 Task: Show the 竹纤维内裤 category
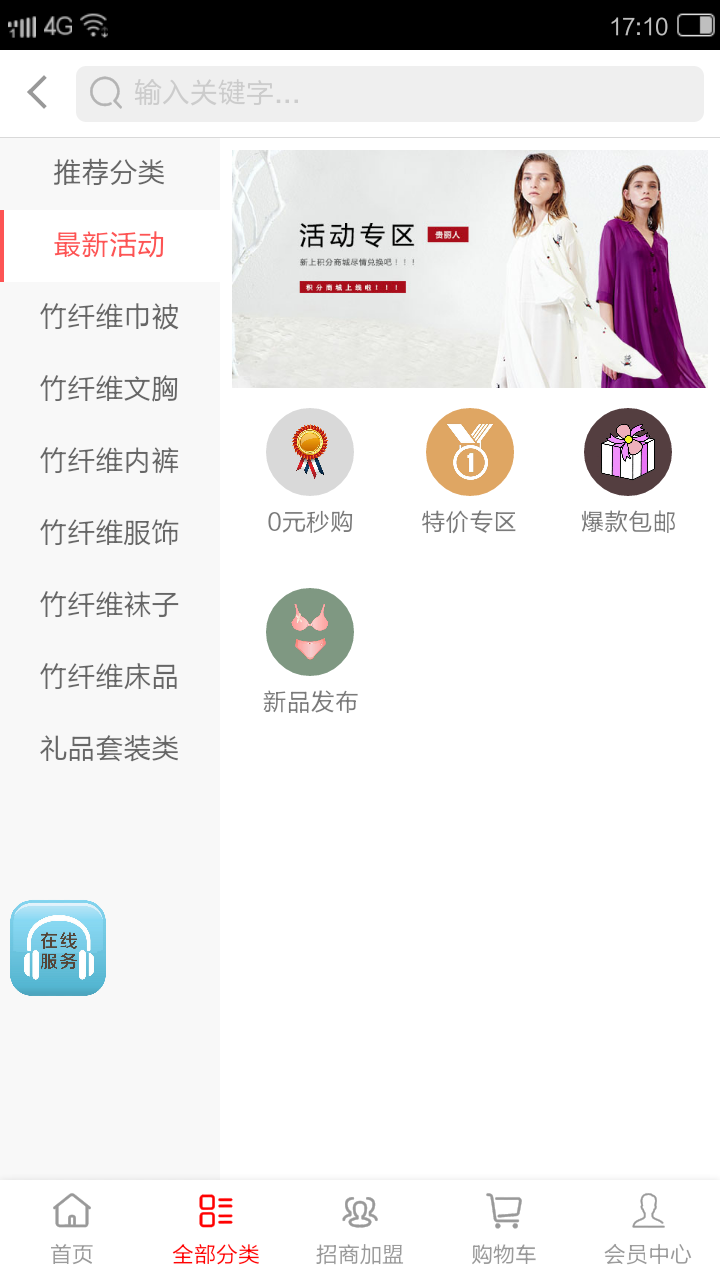(109, 461)
